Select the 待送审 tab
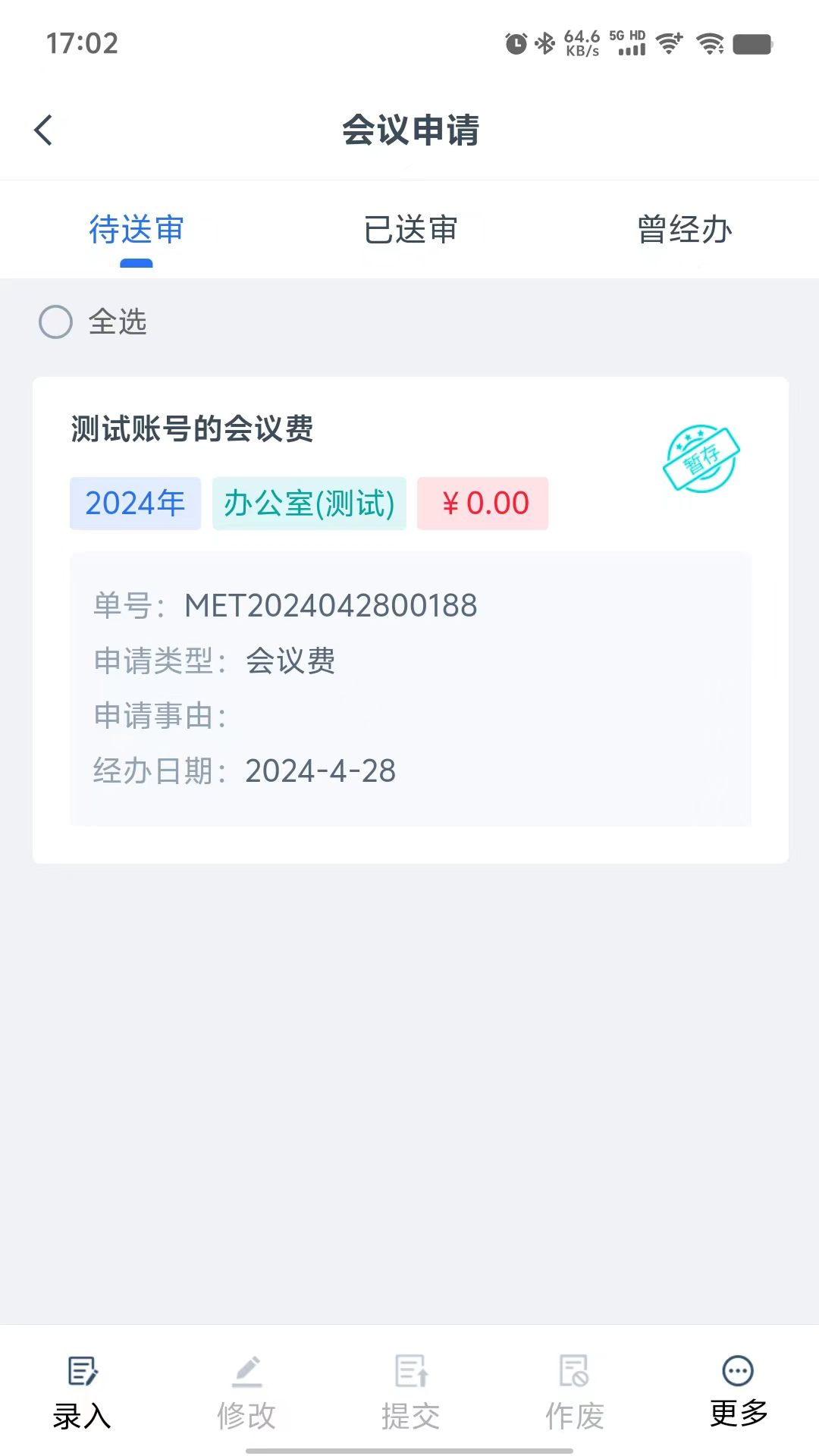Image resolution: width=819 pixels, height=1456 pixels. pos(136,230)
